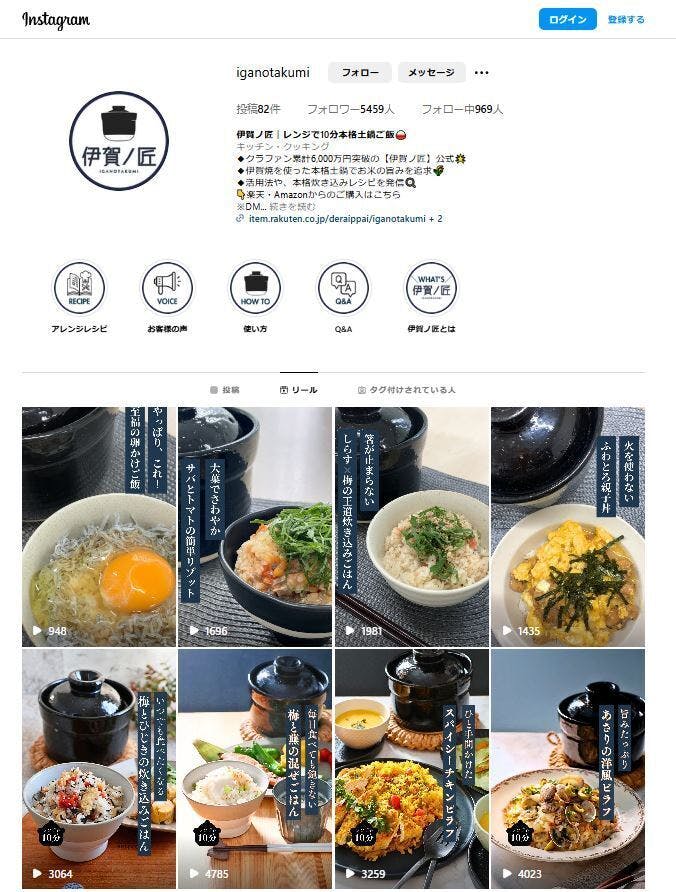Image resolution: width=676 pixels, height=892 pixels.
Task: Play the reel with 948 views
Action: pyautogui.click(x=99, y=526)
